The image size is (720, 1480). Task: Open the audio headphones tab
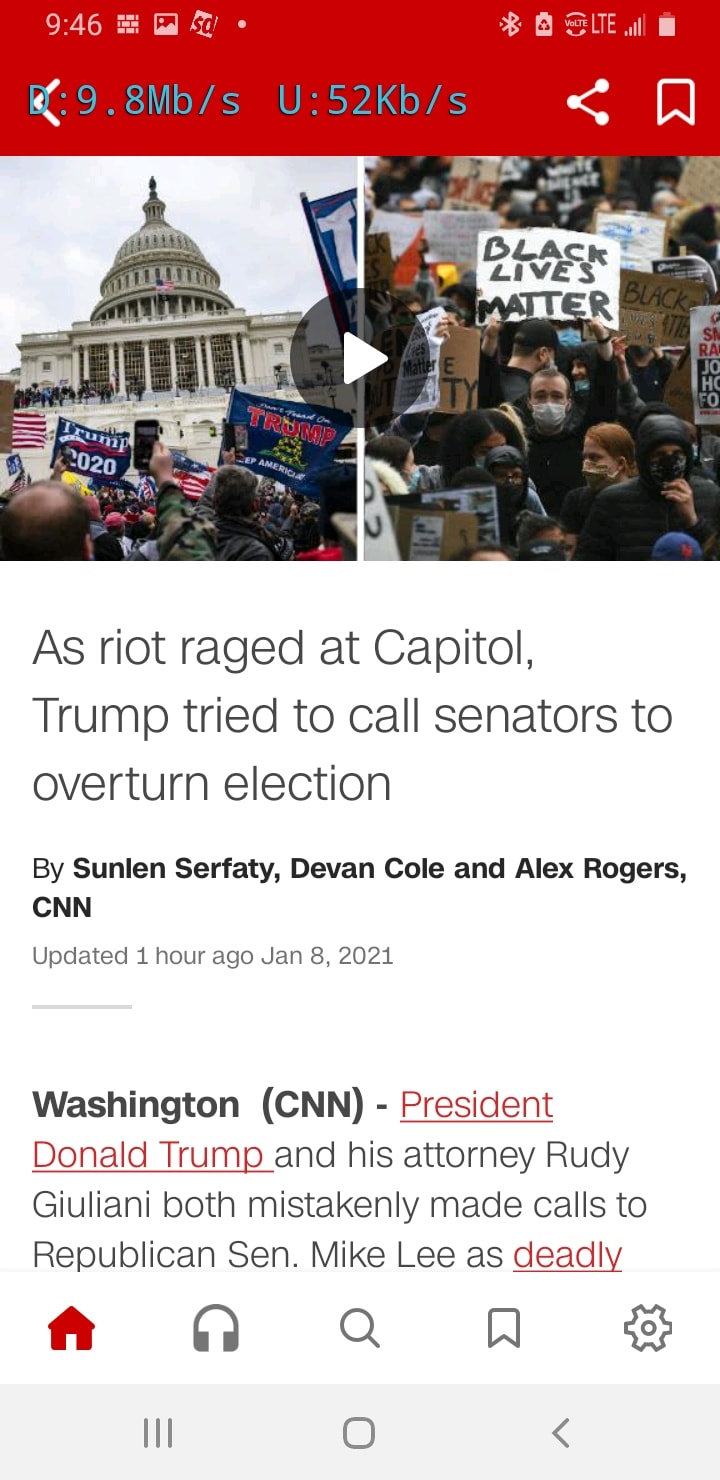pos(216,1328)
